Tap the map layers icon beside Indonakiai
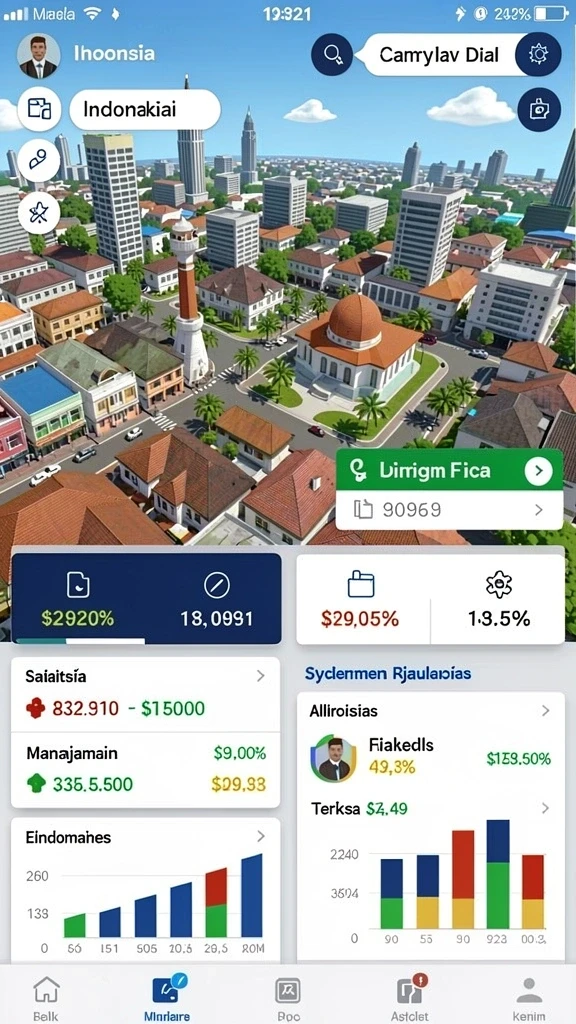 pos(39,108)
